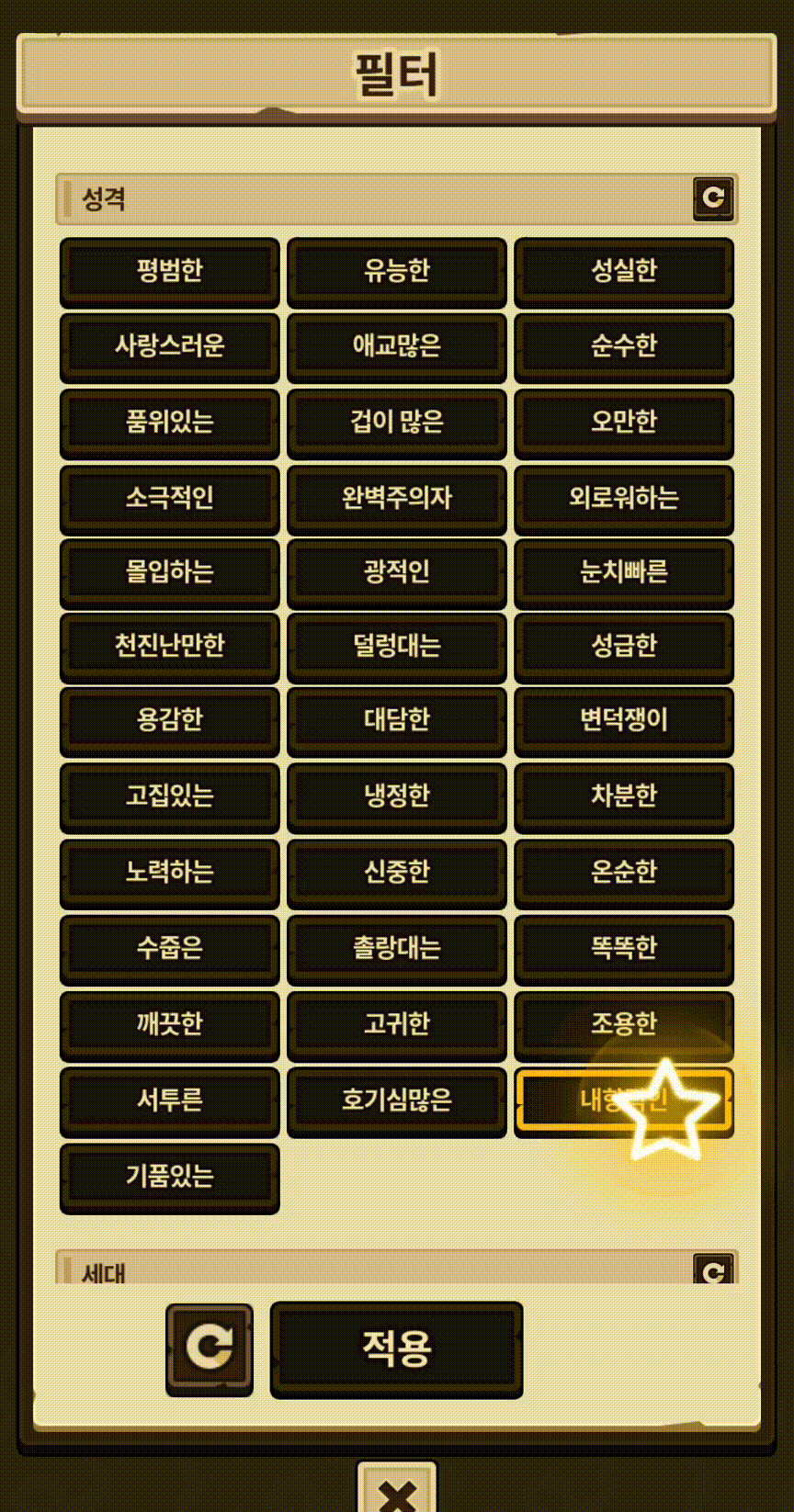Screen dimensions: 794x1512
Task: Choose the 변덕쟁이 chip
Action: pos(624,722)
